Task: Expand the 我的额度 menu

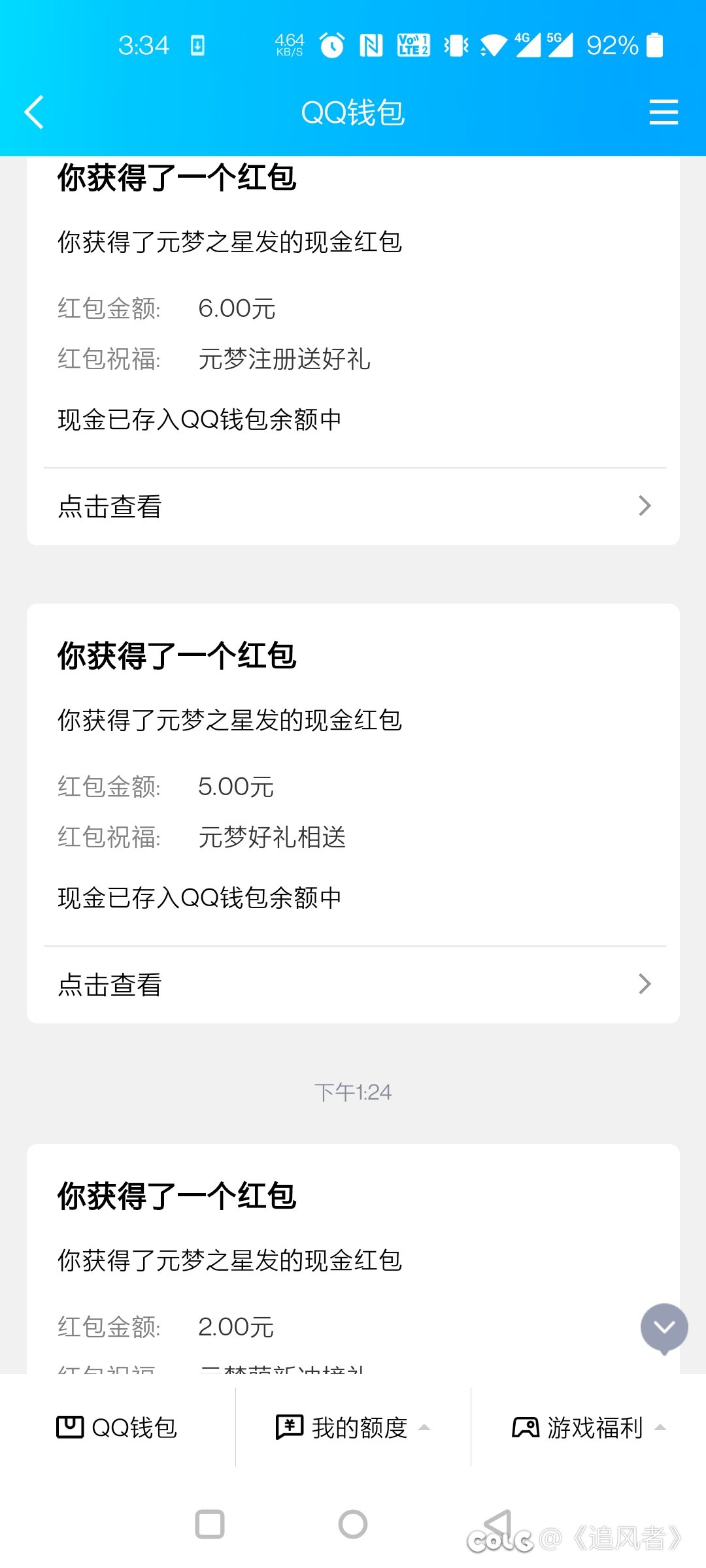Action: 353,1428
